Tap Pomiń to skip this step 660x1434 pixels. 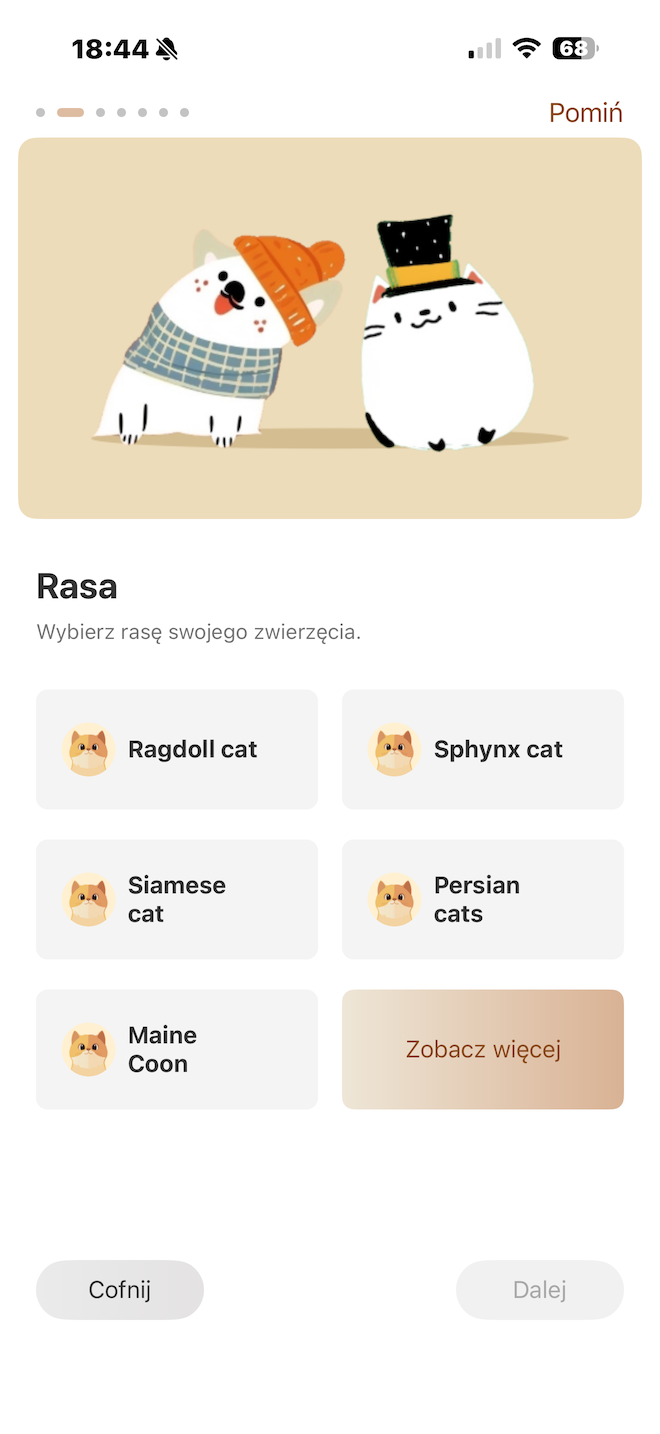(585, 113)
